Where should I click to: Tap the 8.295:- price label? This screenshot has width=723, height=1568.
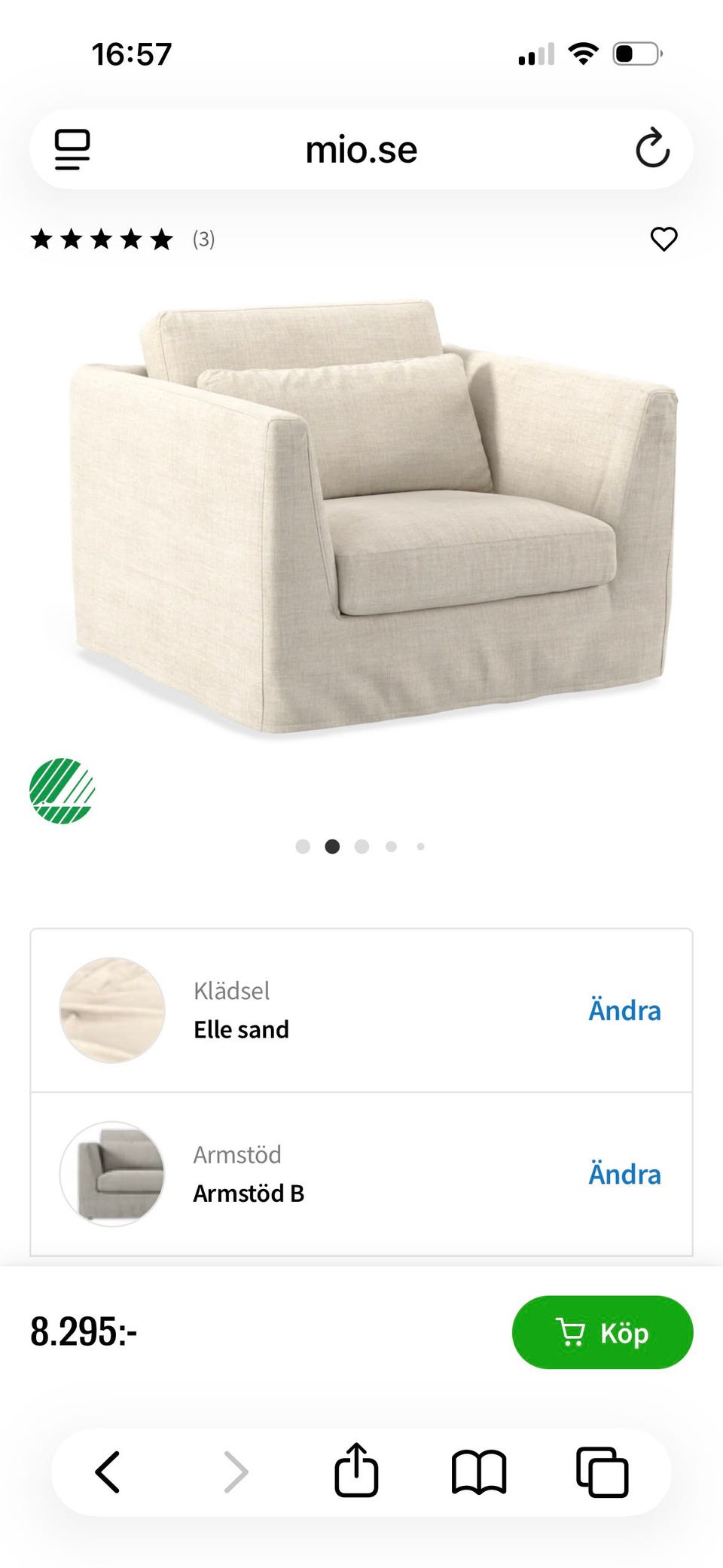click(84, 1332)
